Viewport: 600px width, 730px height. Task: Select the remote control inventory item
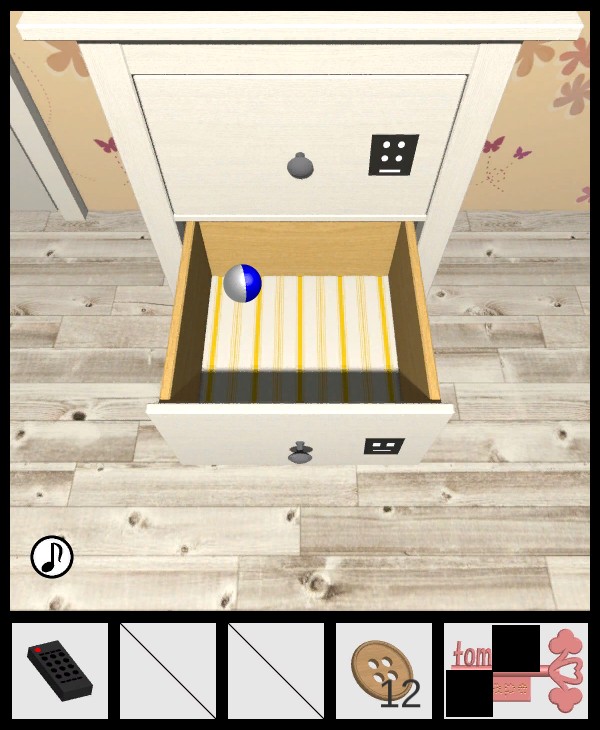60,671
